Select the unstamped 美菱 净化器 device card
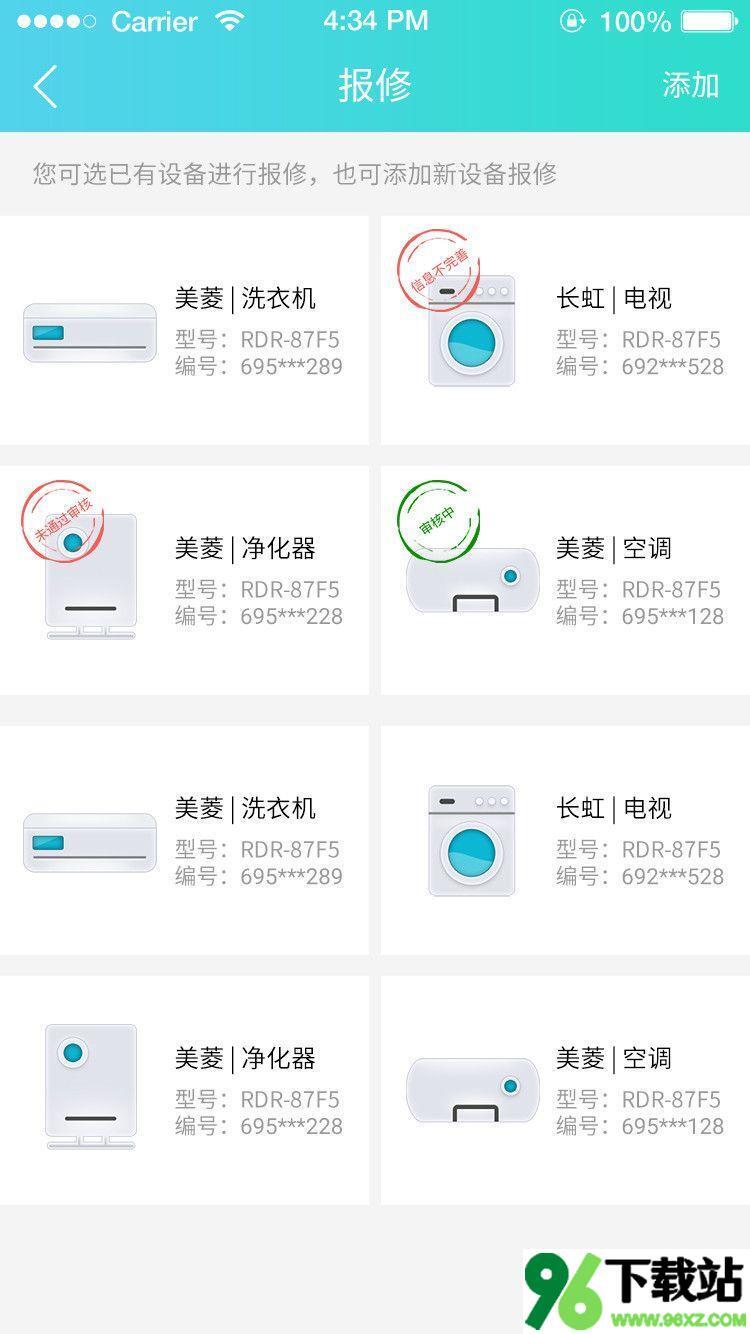This screenshot has height=1334, width=750. pyautogui.click(x=184, y=1091)
